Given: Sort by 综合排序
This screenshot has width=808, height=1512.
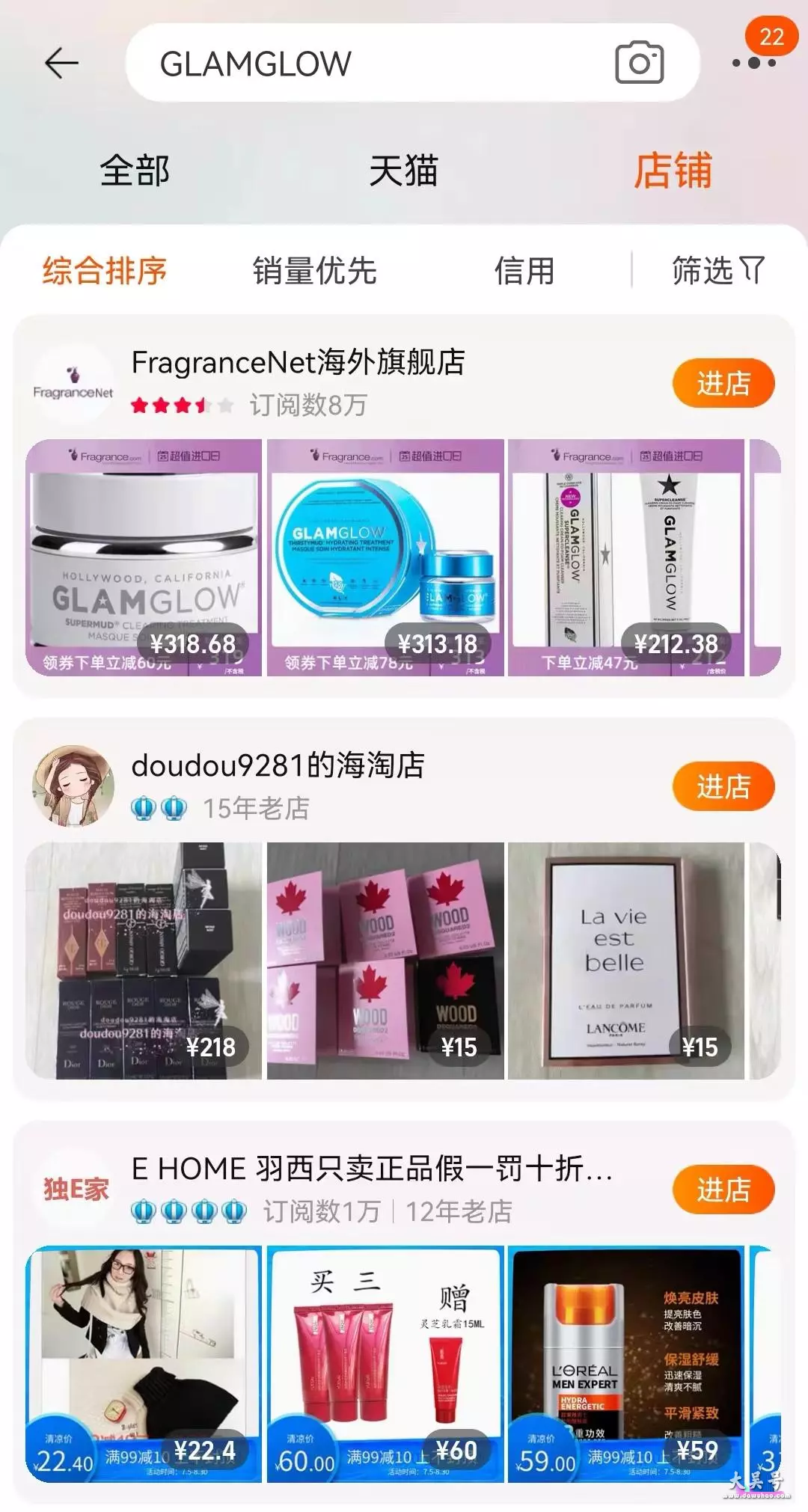Looking at the screenshot, I should 105,271.
